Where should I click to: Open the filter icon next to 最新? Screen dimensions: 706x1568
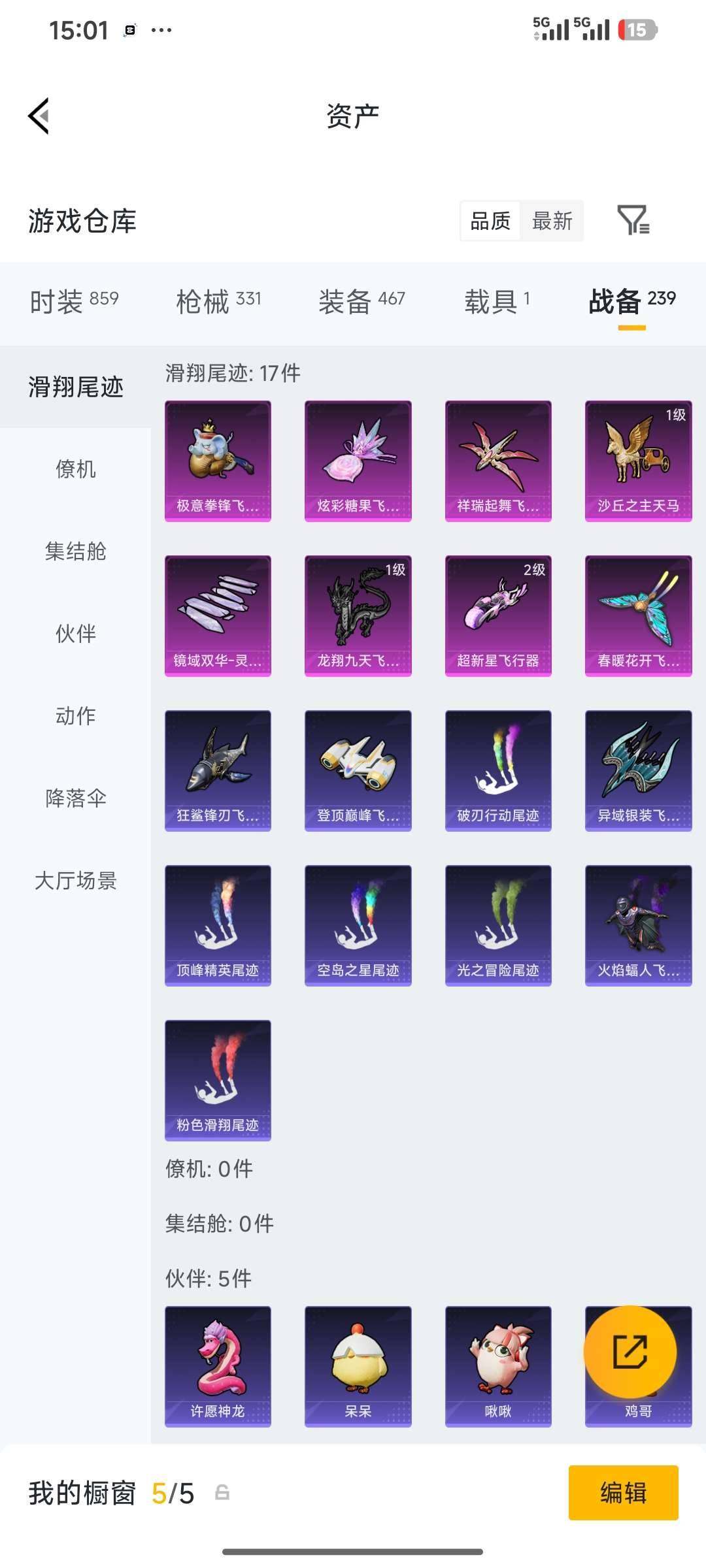point(633,220)
